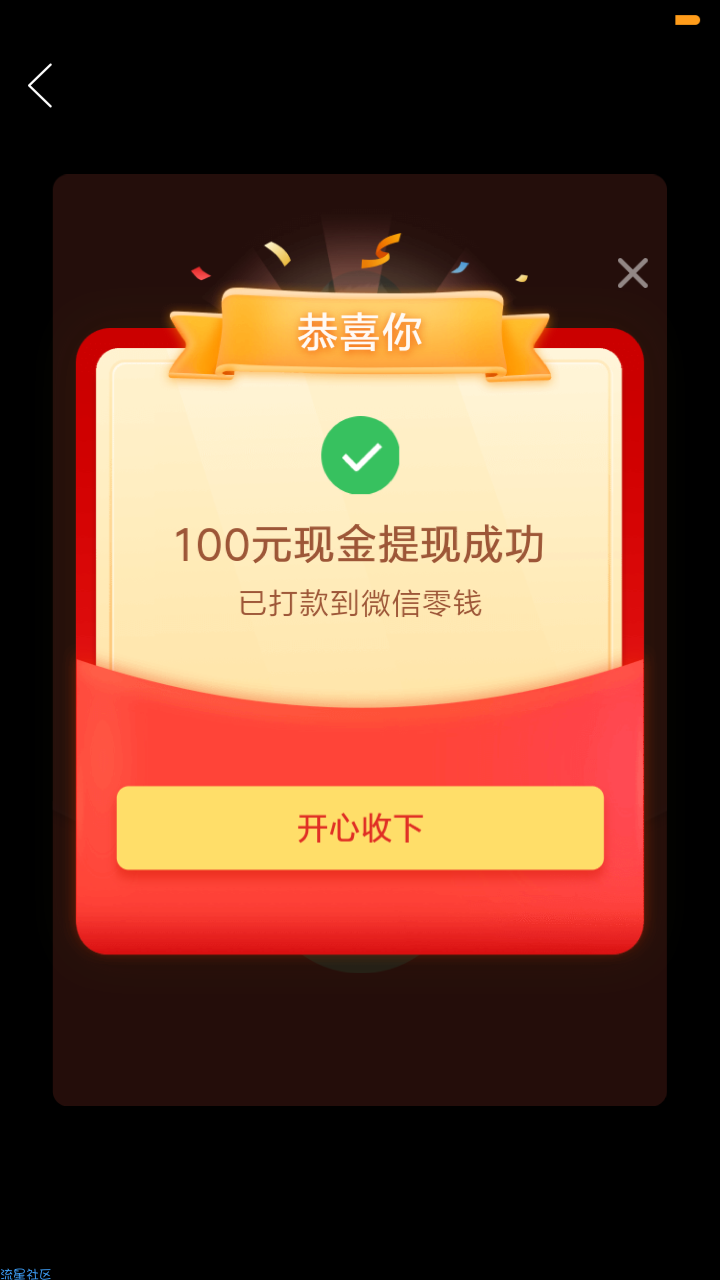Close the cash withdrawal success popup
The height and width of the screenshot is (1280, 720).
(x=632, y=273)
